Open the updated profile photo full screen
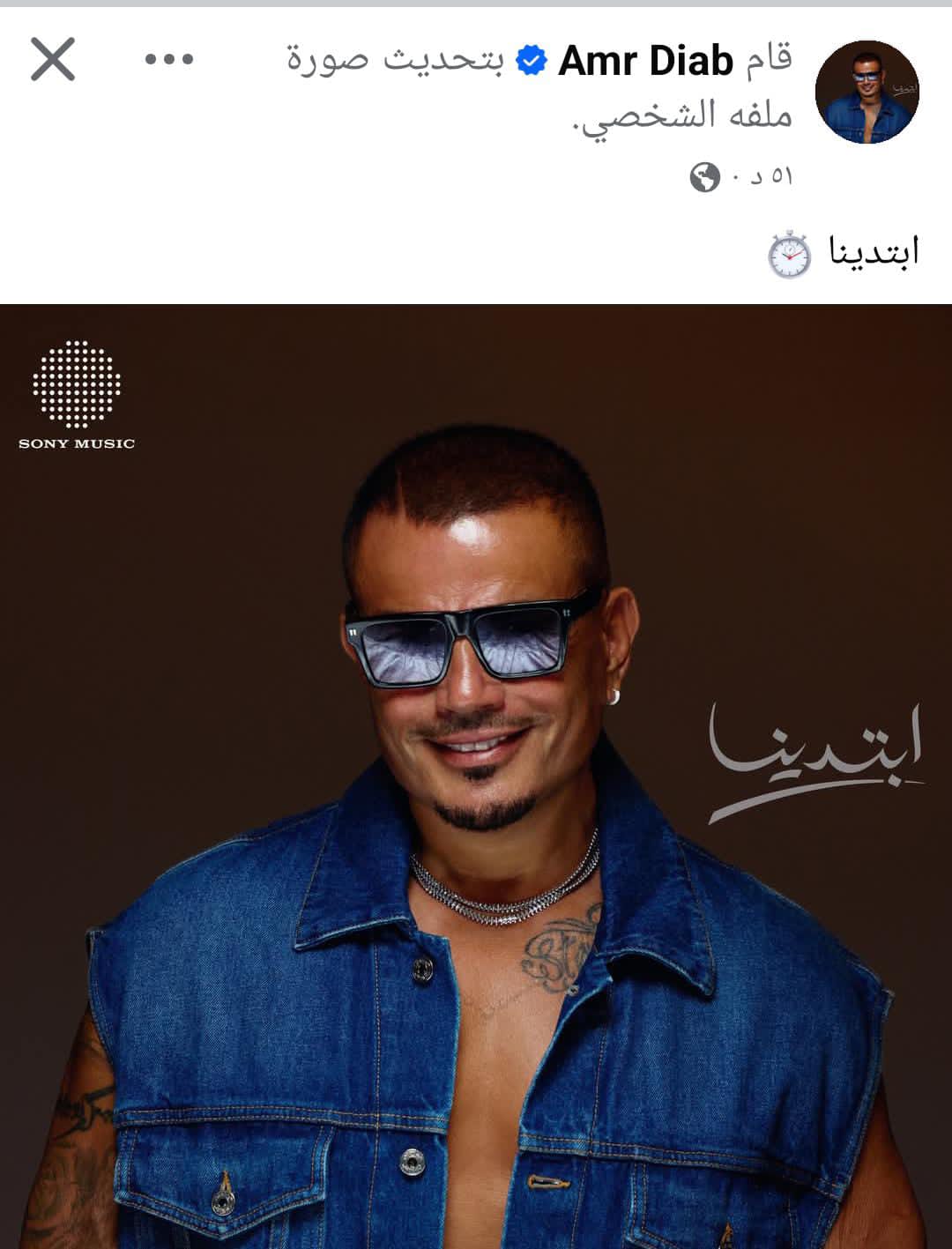Viewport: 952px width, 1249px height. pos(476,776)
